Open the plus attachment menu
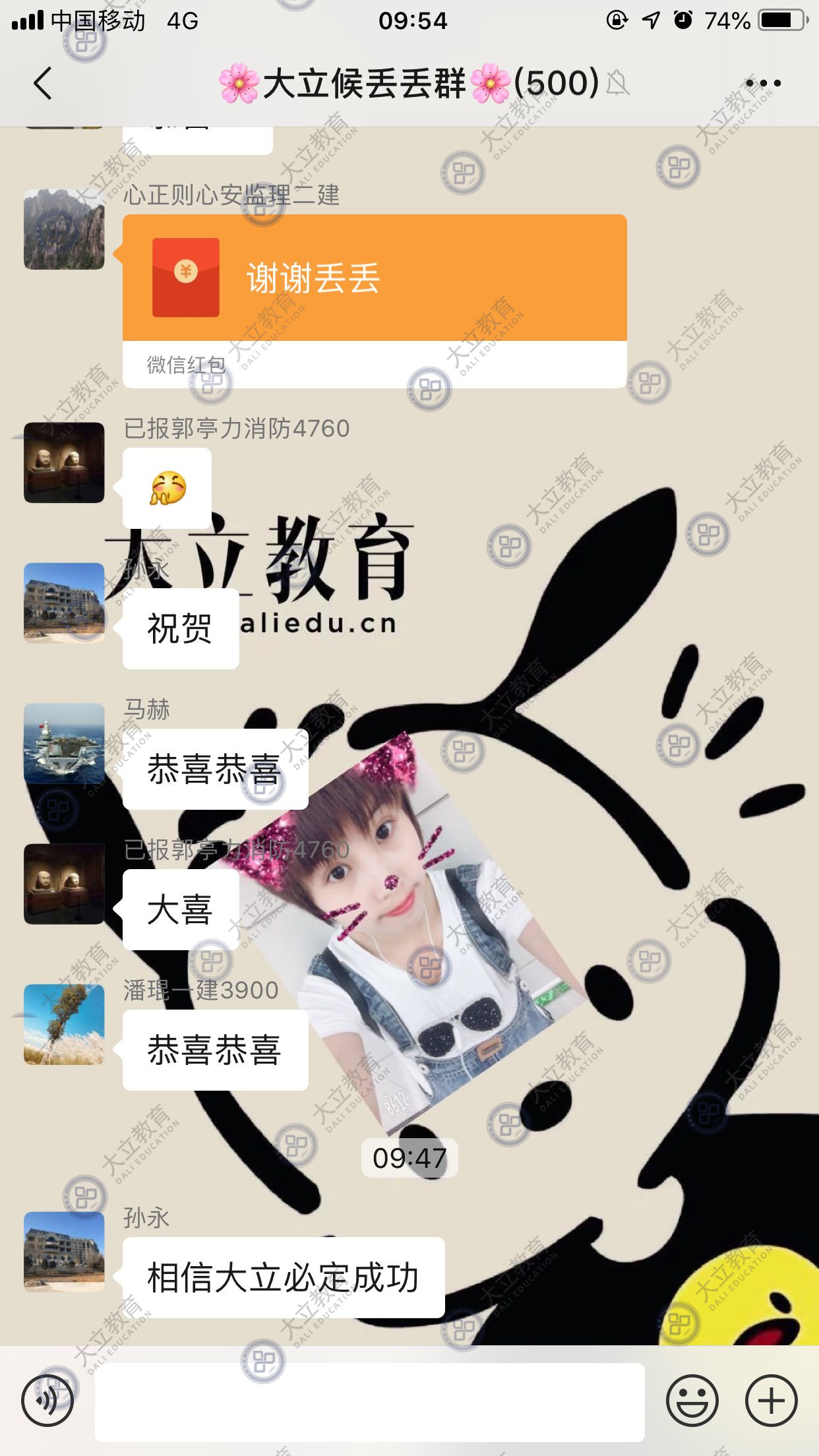 (x=771, y=1401)
